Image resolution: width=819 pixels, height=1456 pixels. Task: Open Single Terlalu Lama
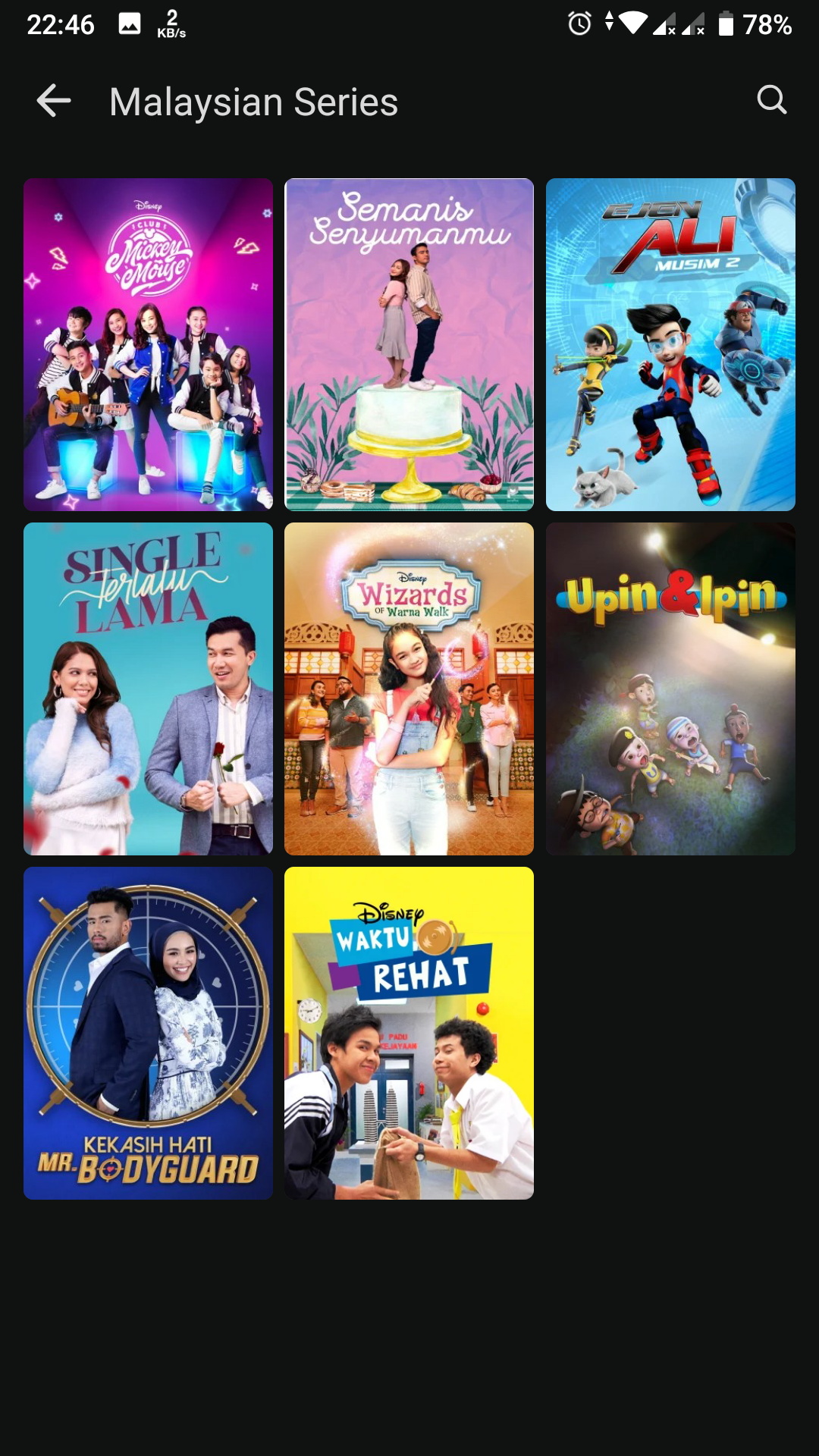148,689
